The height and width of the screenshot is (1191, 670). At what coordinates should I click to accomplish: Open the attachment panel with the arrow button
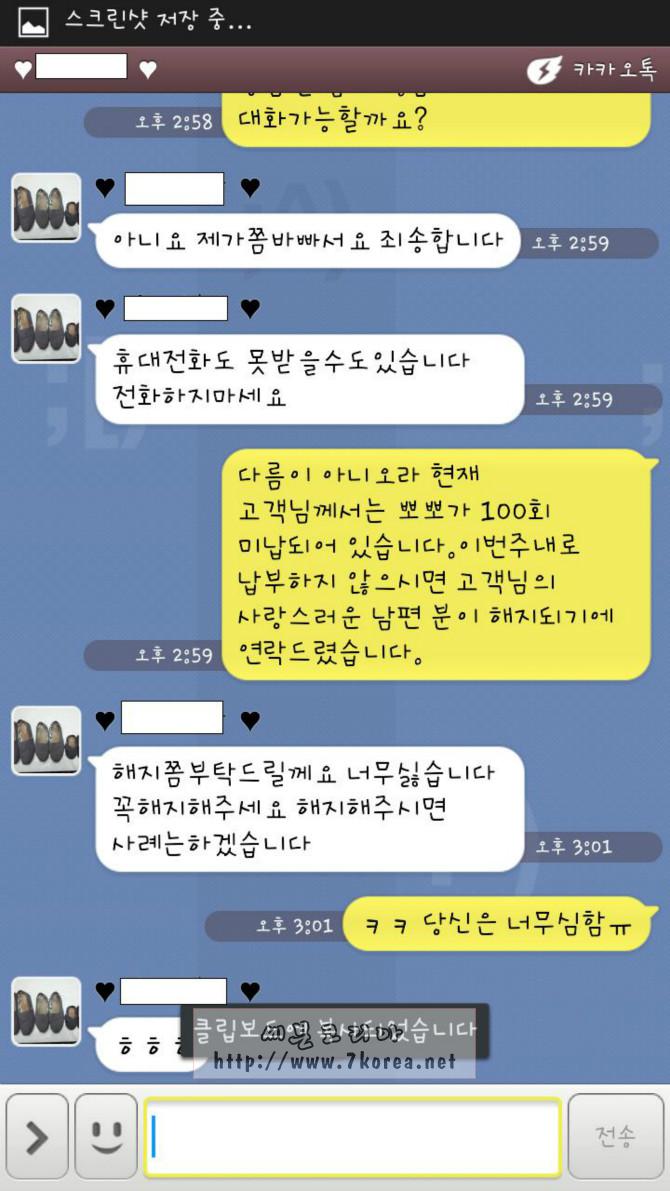tap(37, 1136)
